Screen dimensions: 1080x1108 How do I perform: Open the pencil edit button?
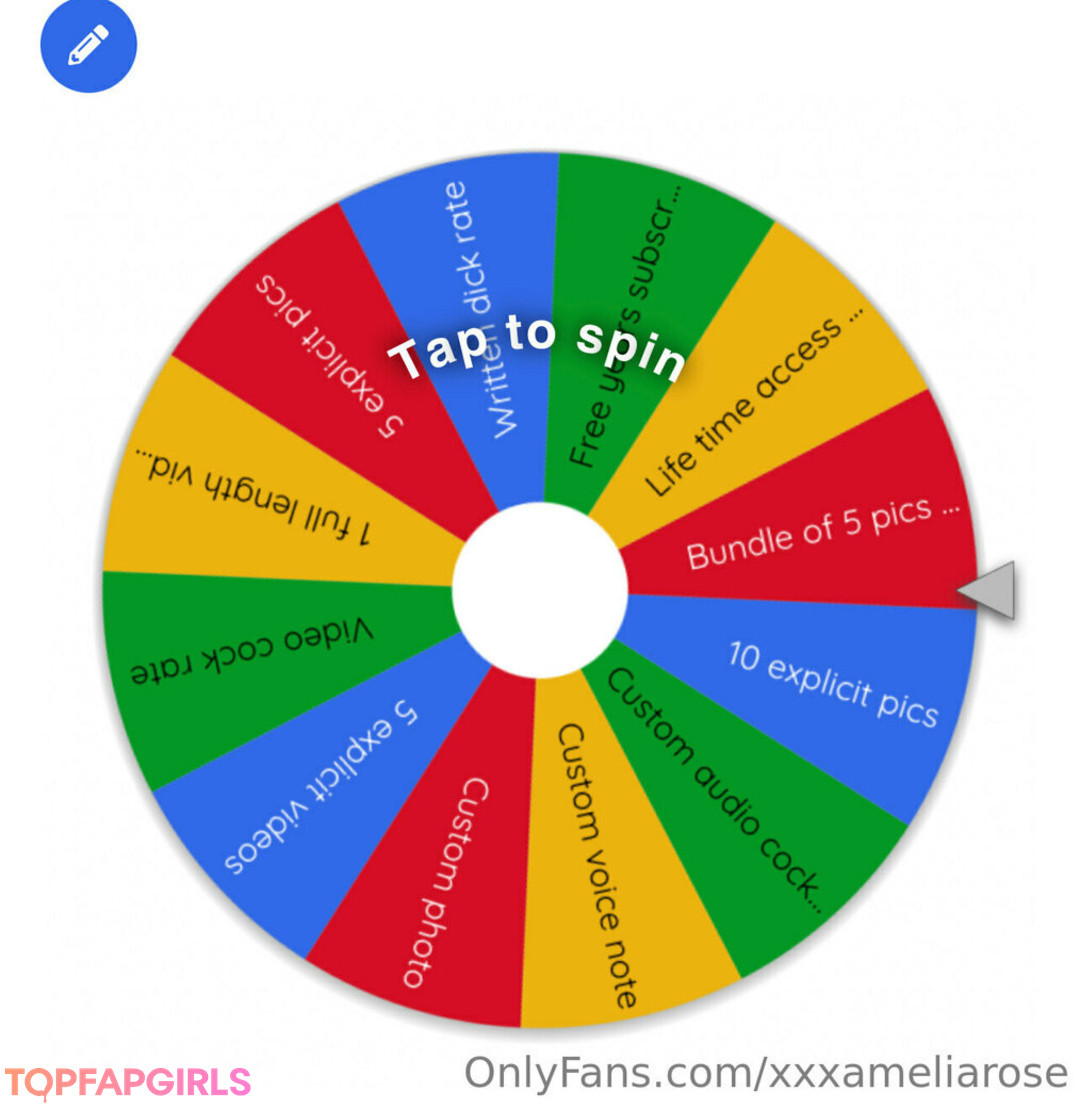[x=88, y=45]
